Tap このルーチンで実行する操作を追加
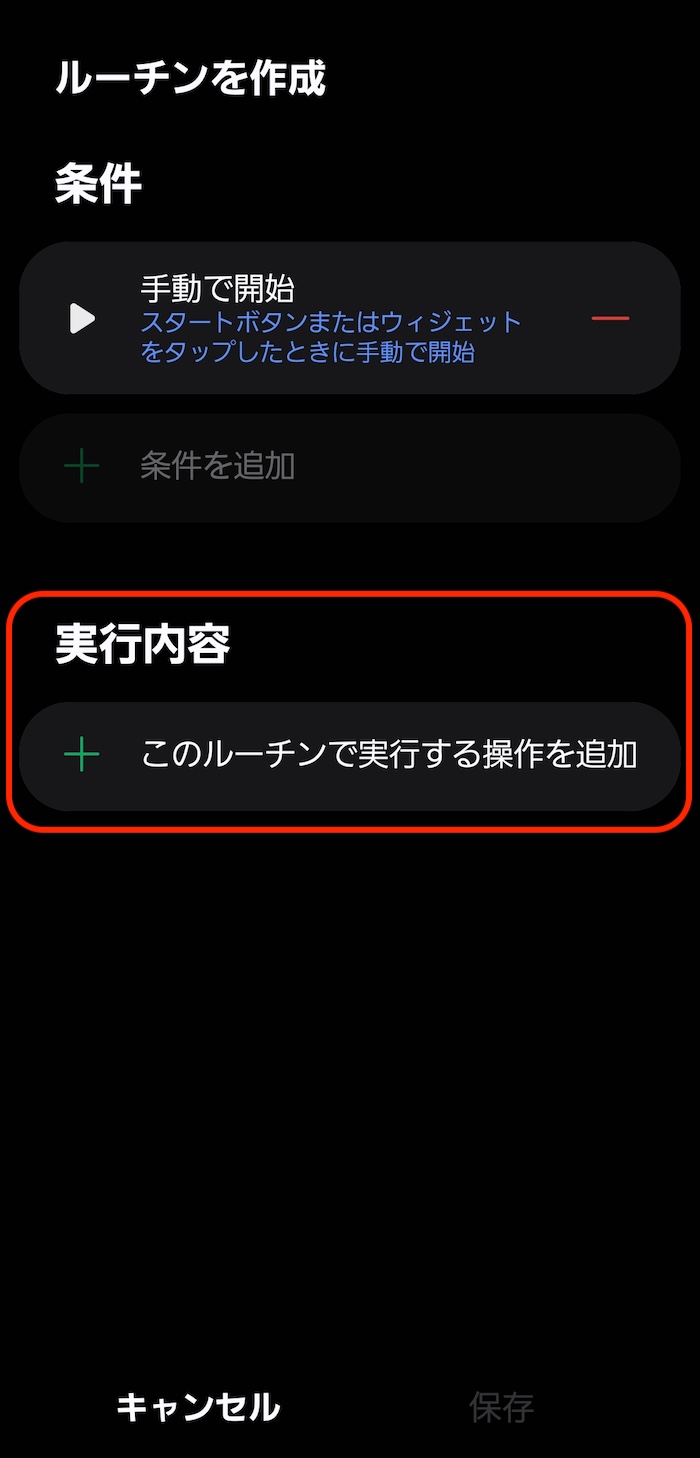 [350, 755]
